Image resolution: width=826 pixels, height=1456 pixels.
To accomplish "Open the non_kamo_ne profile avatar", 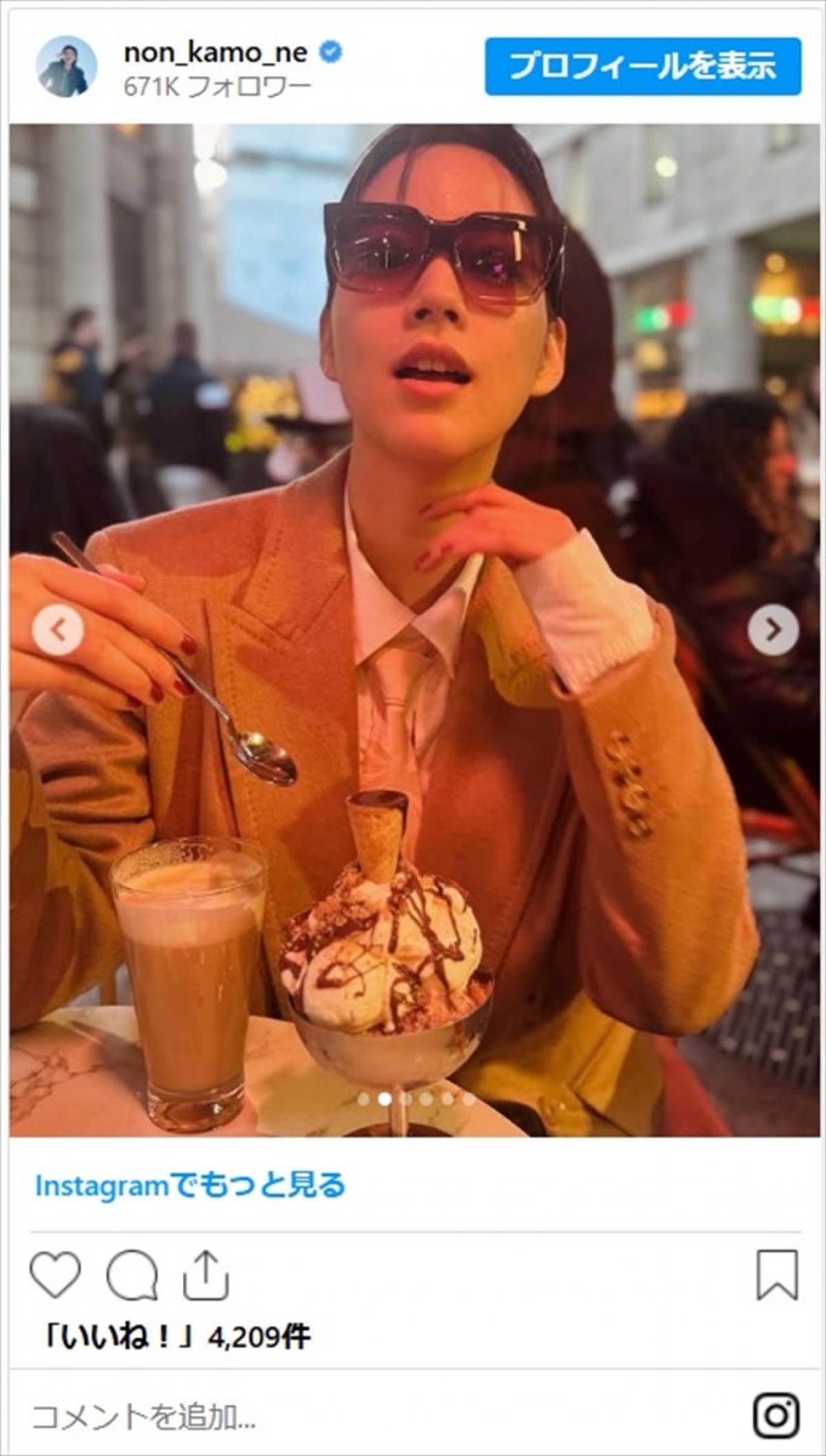I will click(66, 67).
